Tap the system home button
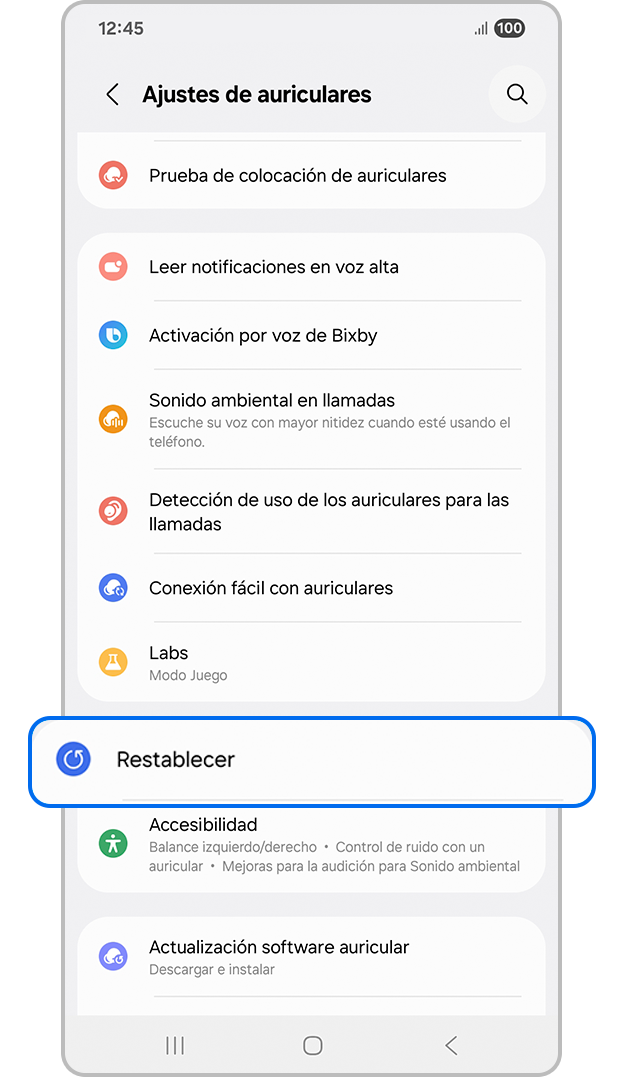Image resolution: width=624 pixels, height=1077 pixels. click(312, 1045)
